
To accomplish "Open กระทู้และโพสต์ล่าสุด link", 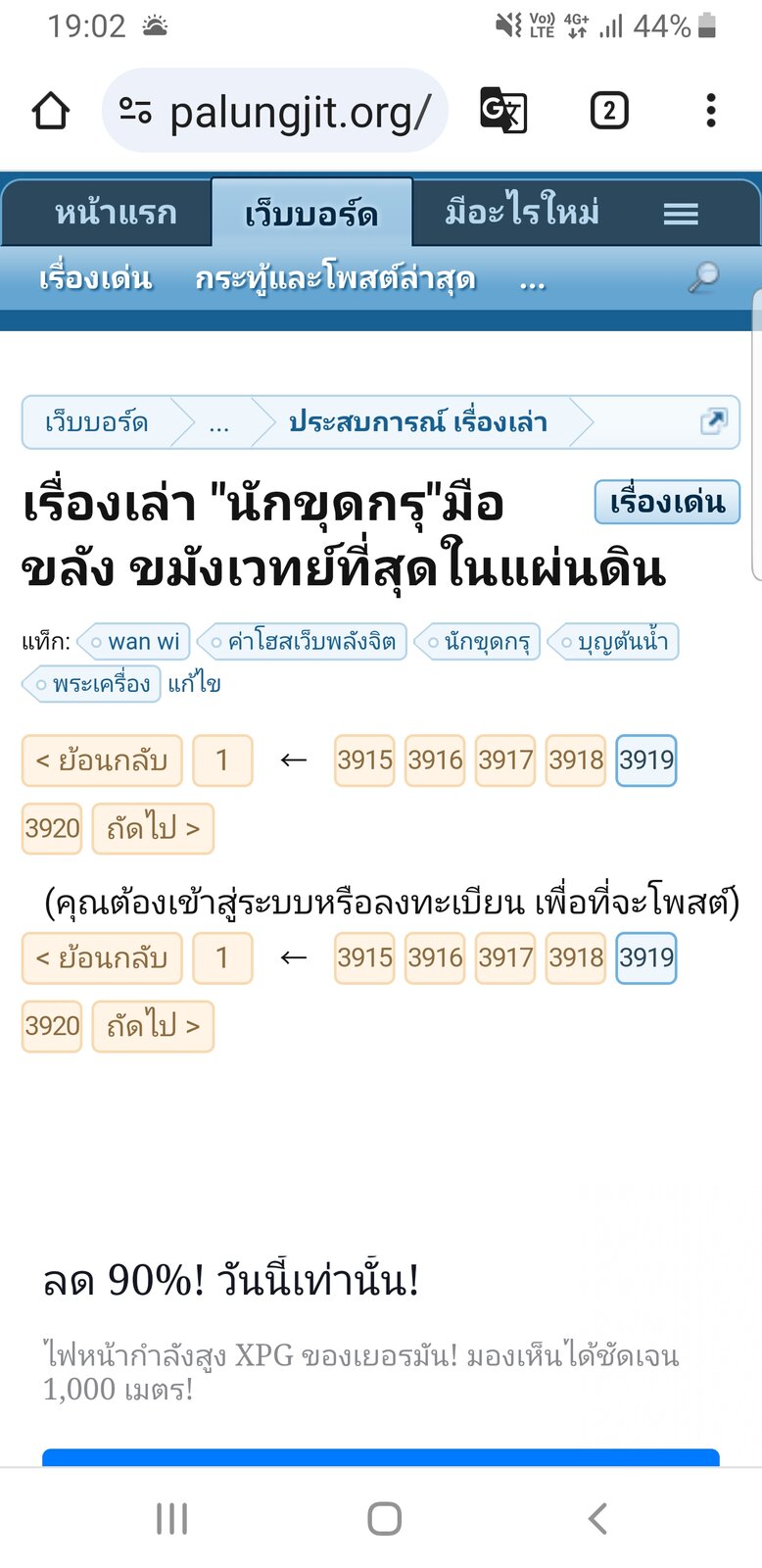I will click(x=335, y=280).
